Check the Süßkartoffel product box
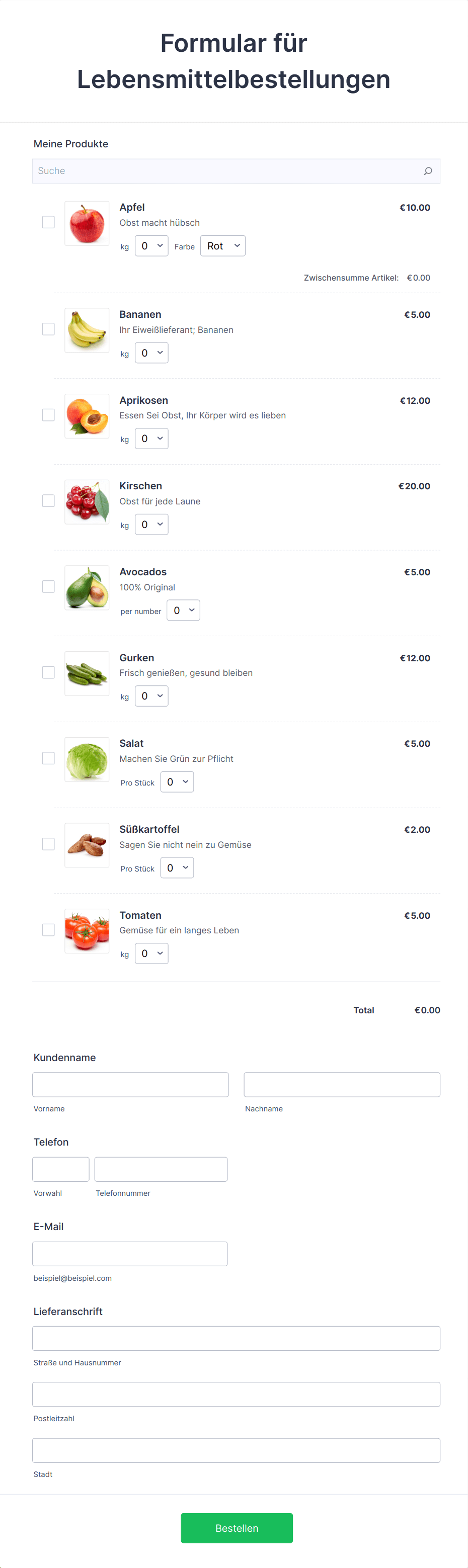The image size is (468, 1568). click(48, 844)
